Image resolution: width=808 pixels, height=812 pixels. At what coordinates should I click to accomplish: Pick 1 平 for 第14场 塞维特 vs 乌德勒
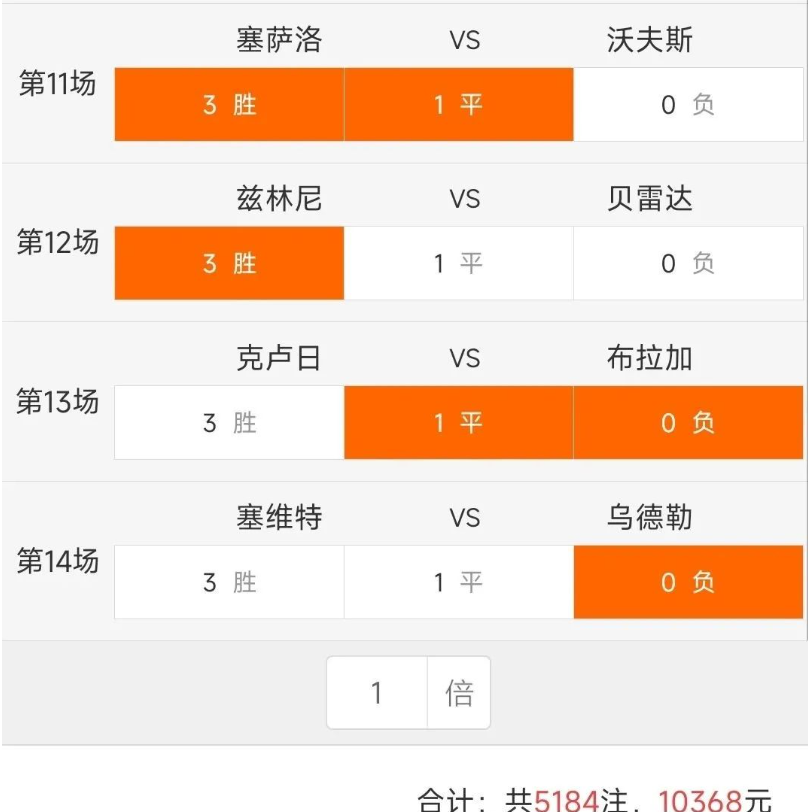click(x=458, y=582)
